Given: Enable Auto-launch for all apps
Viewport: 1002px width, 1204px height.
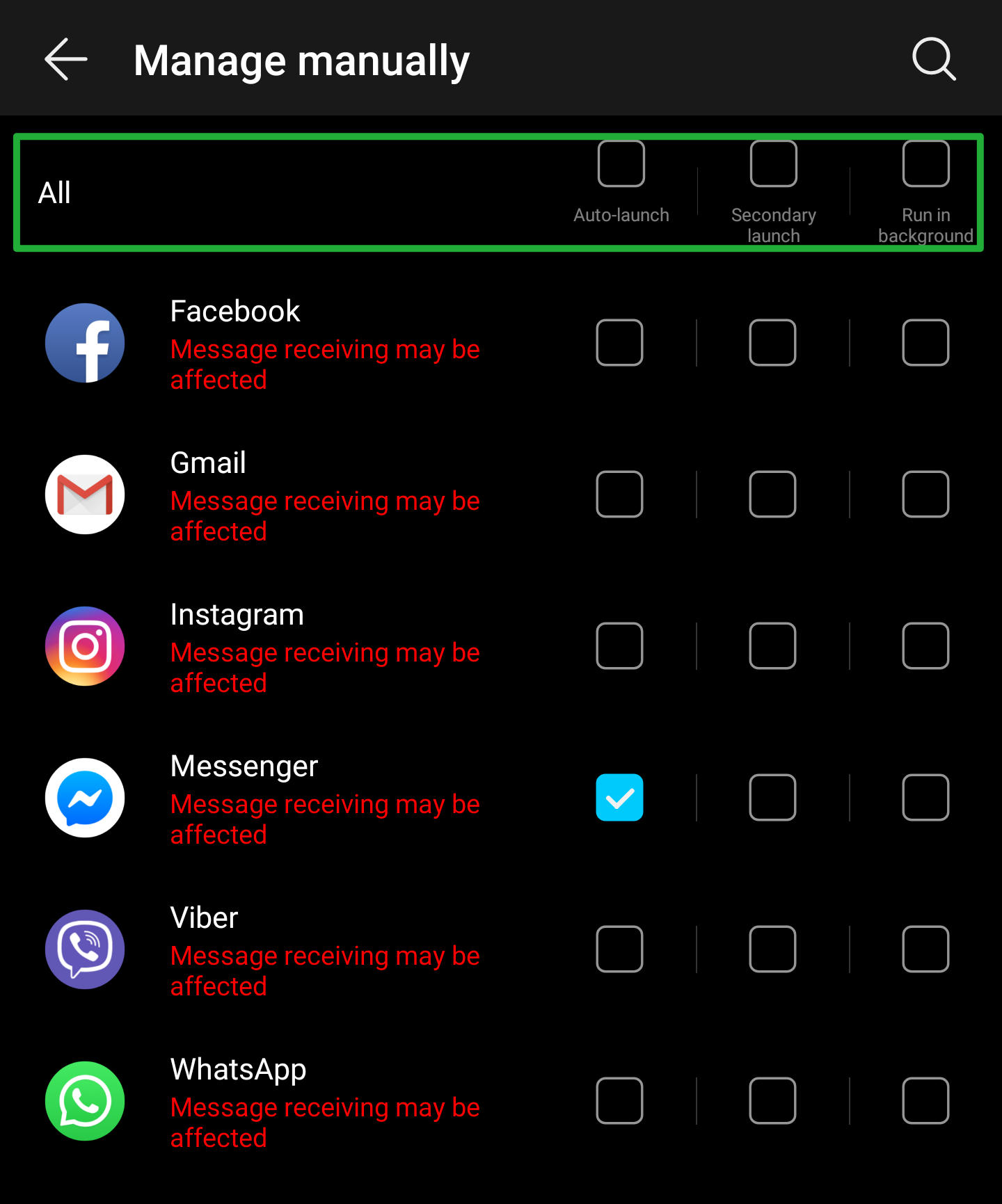Looking at the screenshot, I should pos(620,163).
